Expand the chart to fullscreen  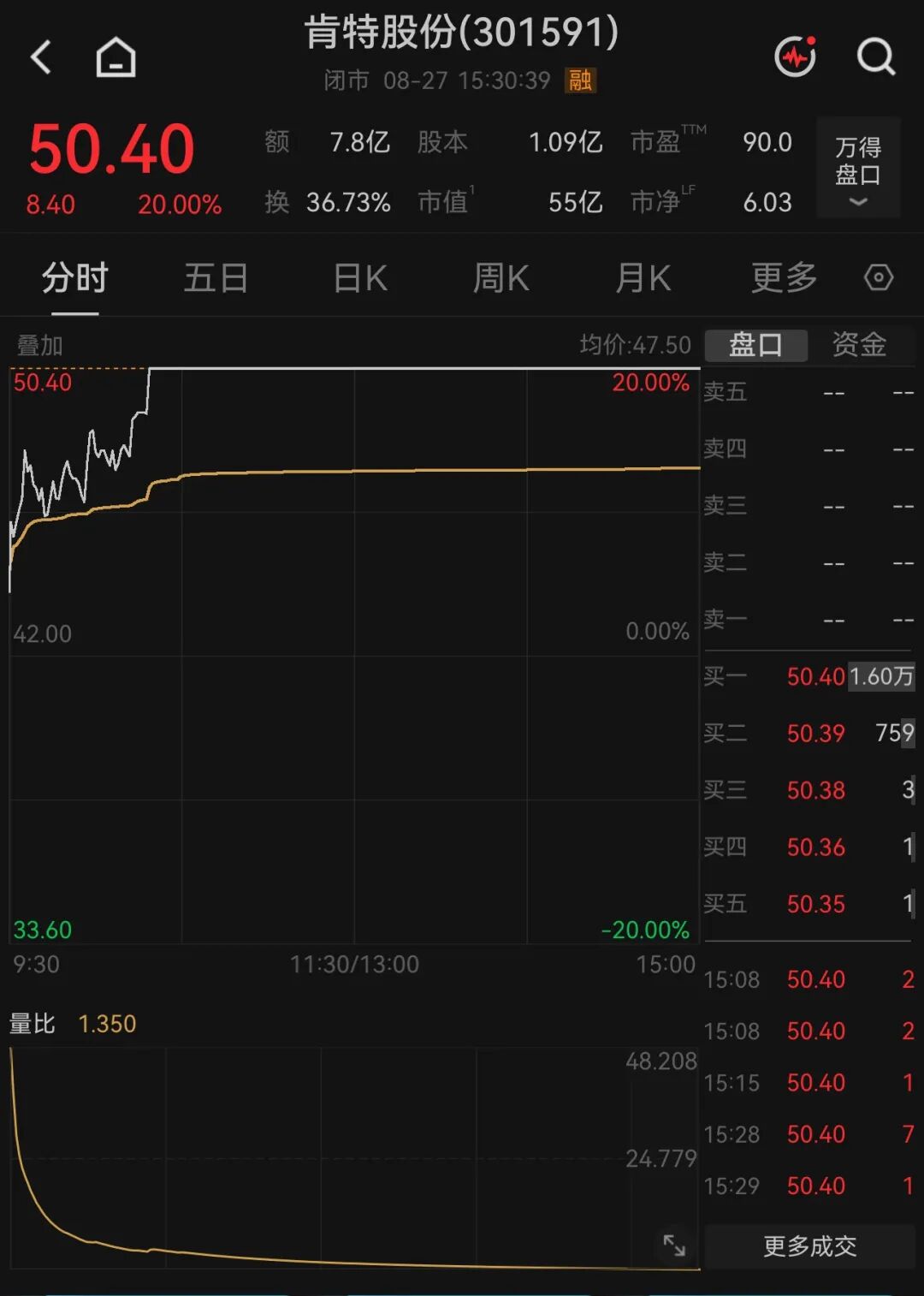[x=674, y=1245]
